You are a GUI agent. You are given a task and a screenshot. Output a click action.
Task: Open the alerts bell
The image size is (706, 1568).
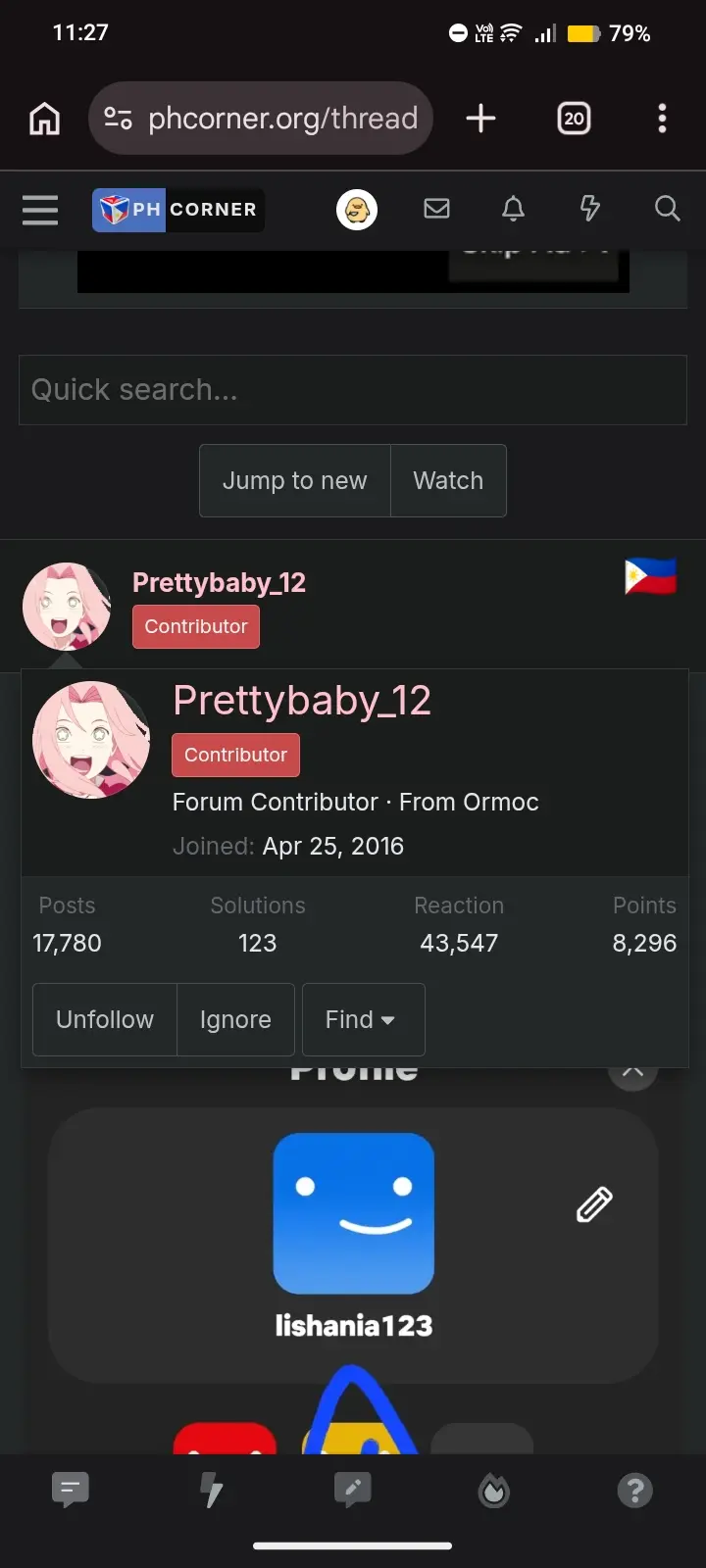tap(513, 209)
